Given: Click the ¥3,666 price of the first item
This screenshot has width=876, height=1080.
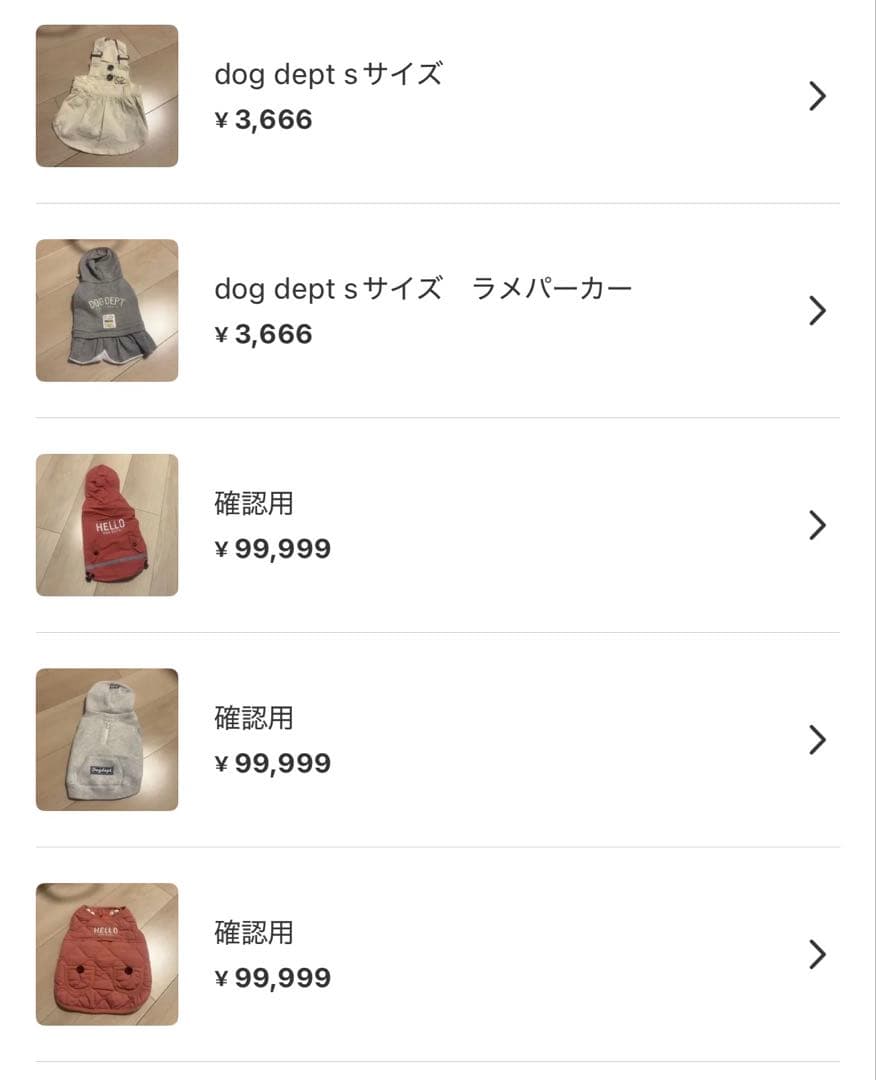Looking at the screenshot, I should coord(262,119).
